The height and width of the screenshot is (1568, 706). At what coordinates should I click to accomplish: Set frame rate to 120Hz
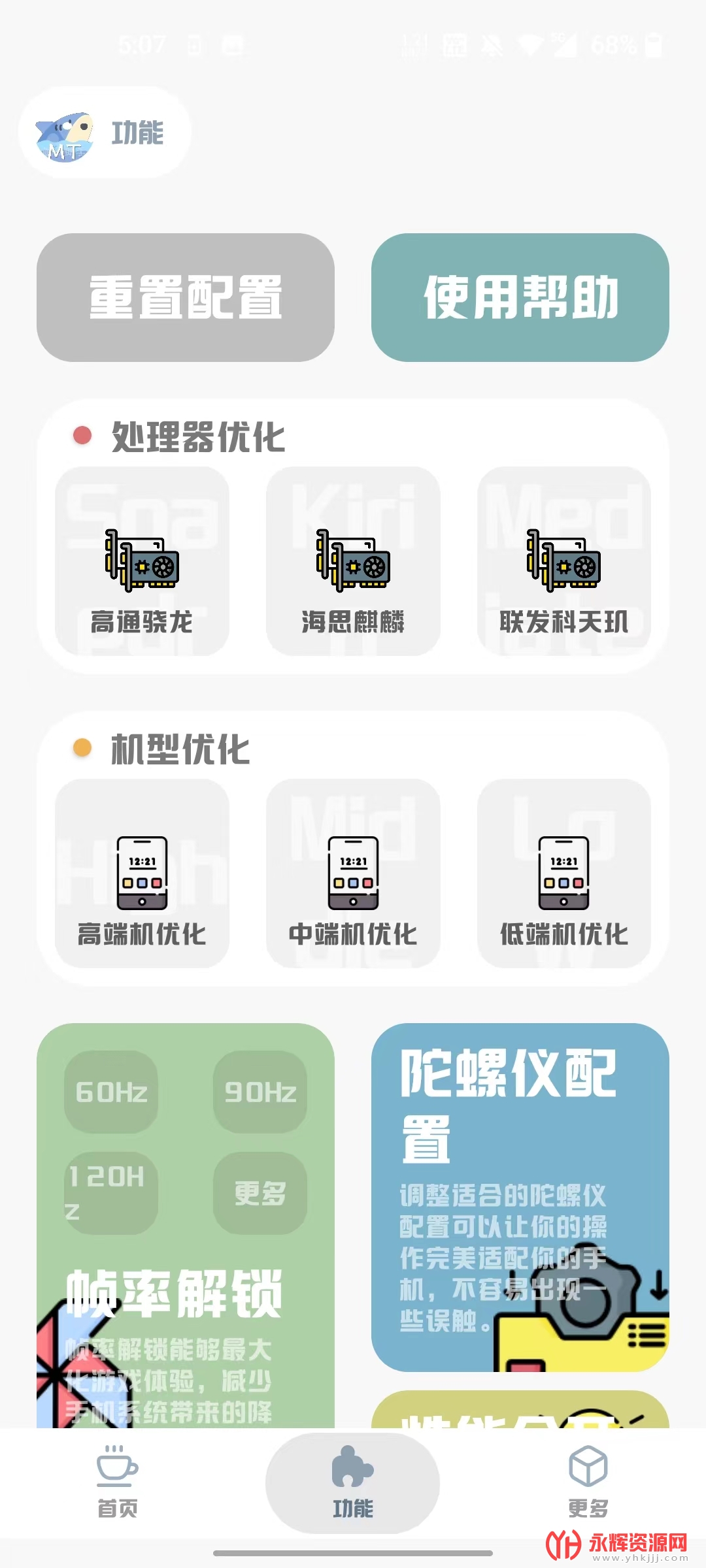click(x=111, y=1193)
